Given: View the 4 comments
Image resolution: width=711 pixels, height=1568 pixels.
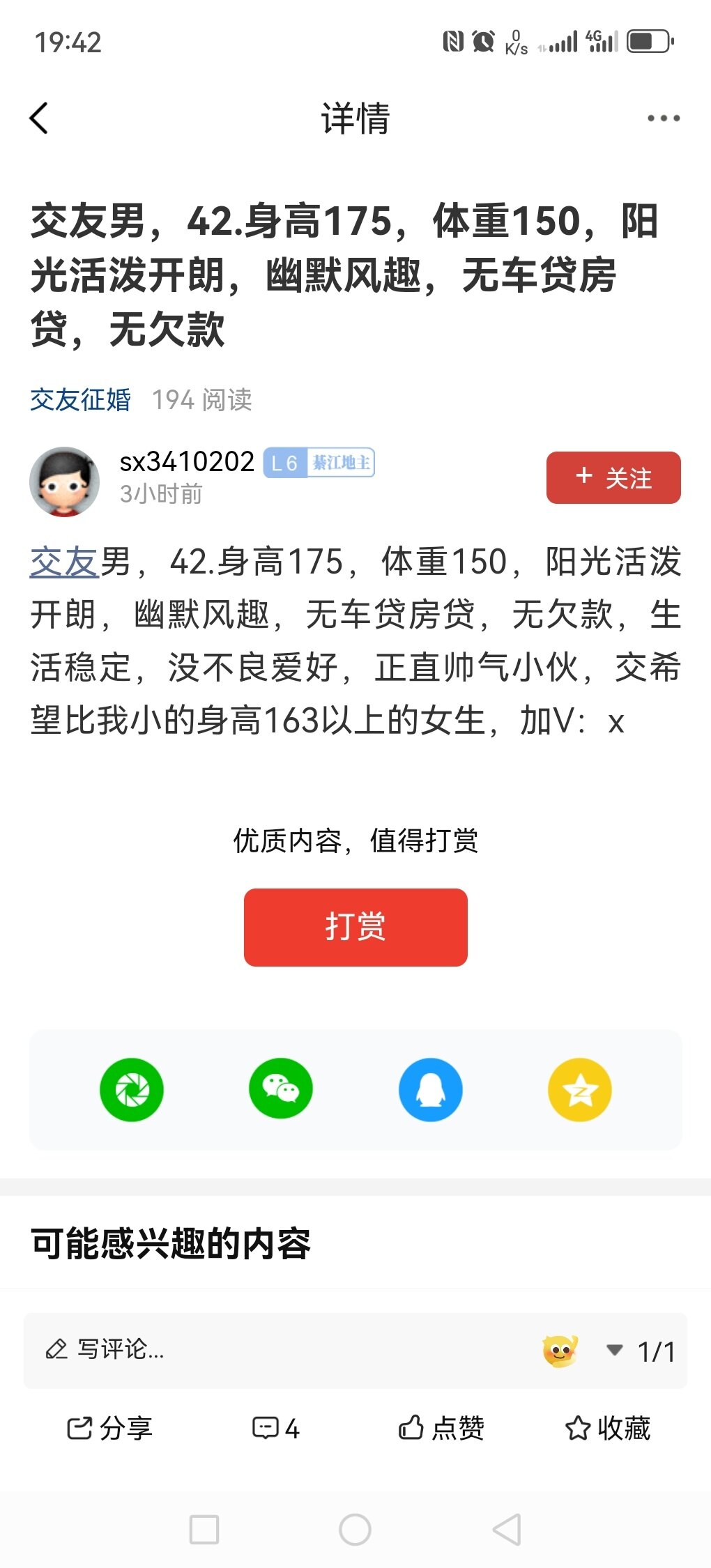Looking at the screenshot, I should [x=276, y=1428].
